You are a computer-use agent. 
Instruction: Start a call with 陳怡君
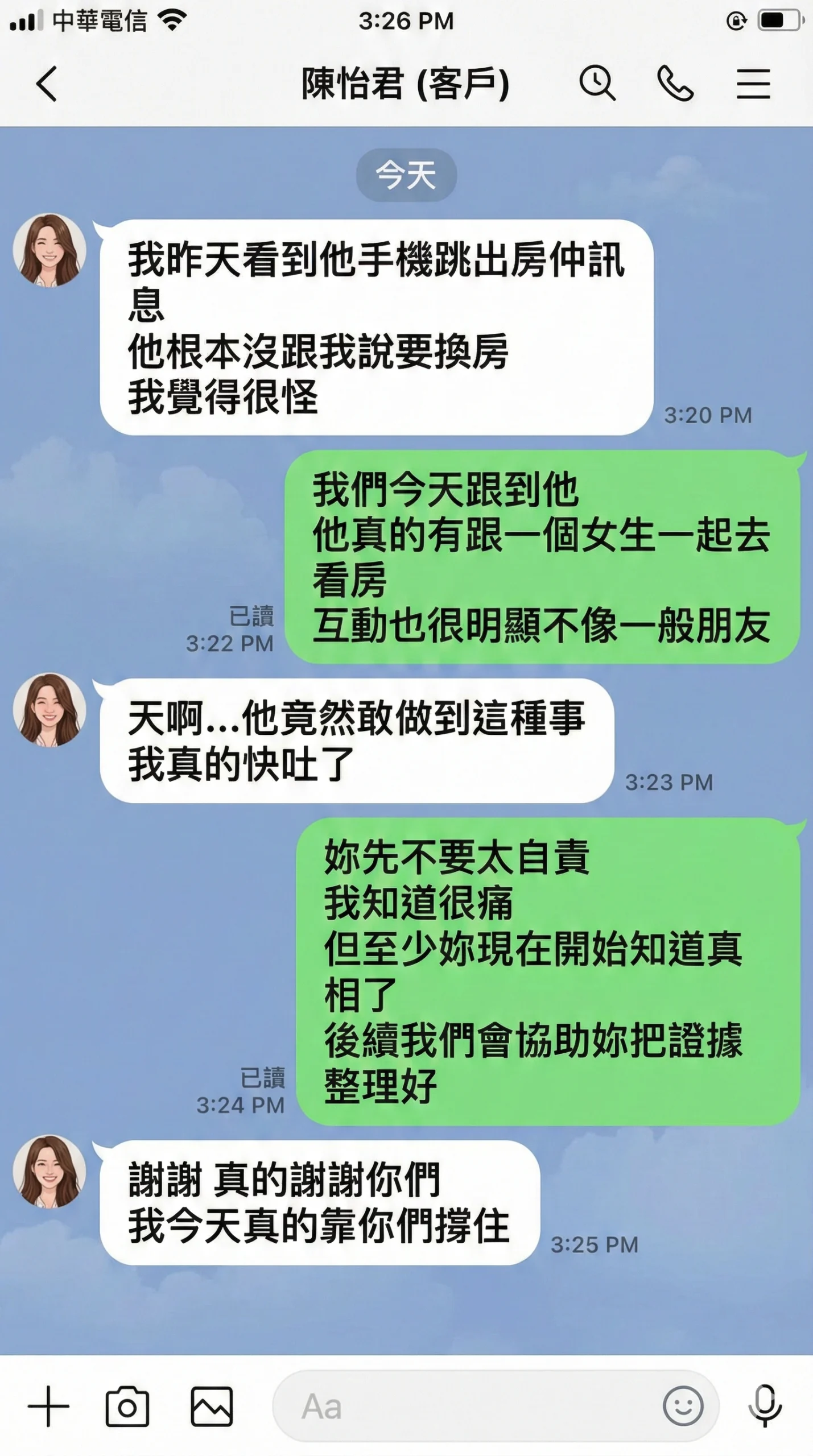(x=674, y=83)
